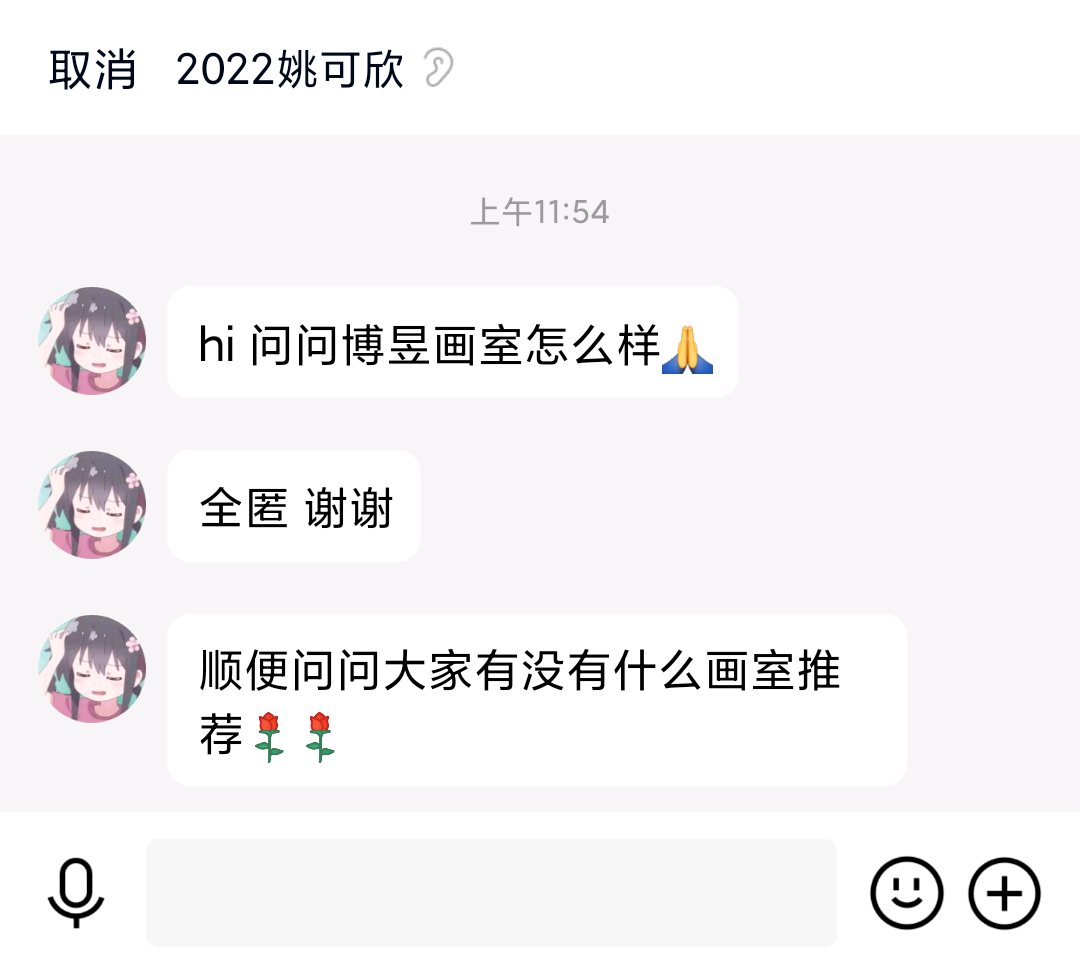1080x974 pixels.
Task: Tap the voice input microphone icon
Action: pyautogui.click(x=76, y=893)
